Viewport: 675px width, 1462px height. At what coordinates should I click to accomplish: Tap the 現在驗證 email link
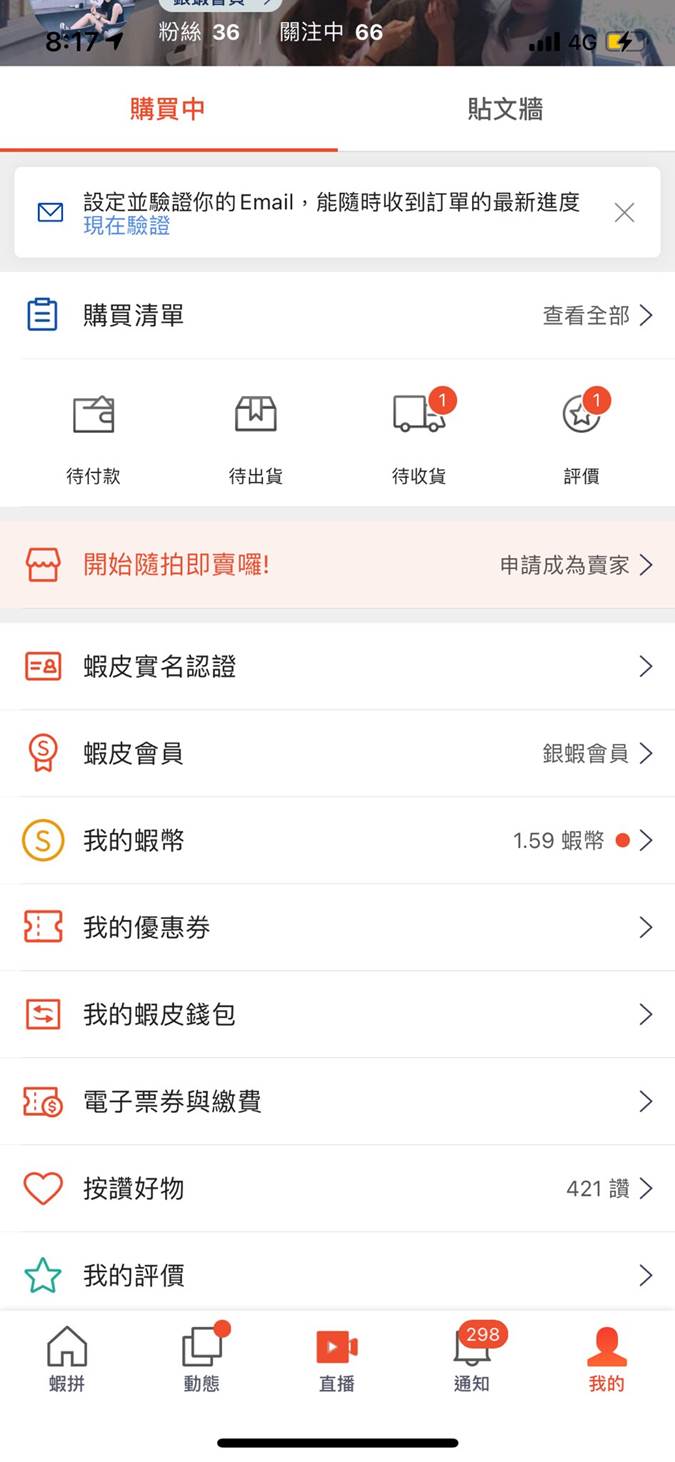(126, 227)
